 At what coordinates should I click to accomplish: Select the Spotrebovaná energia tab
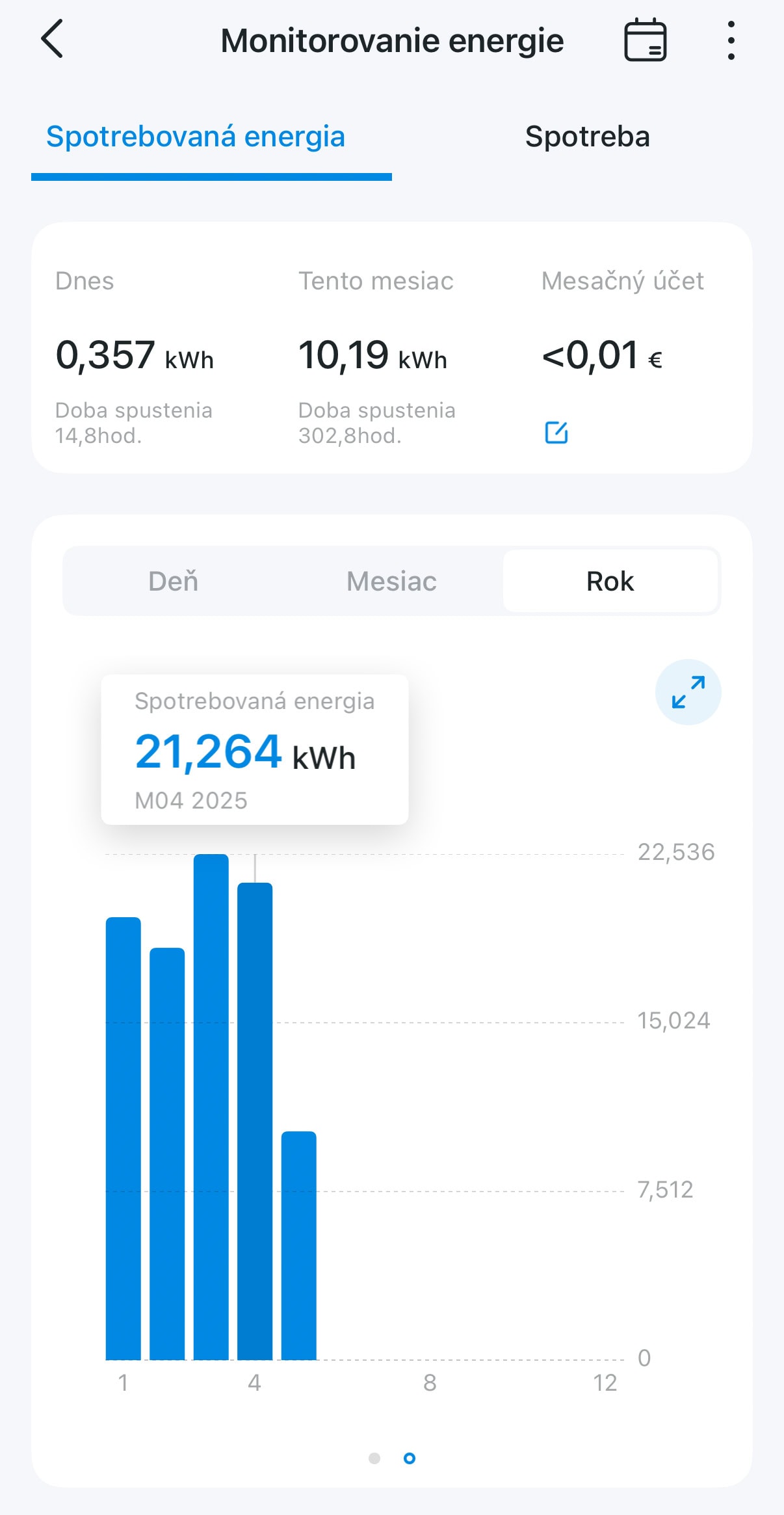(x=196, y=137)
